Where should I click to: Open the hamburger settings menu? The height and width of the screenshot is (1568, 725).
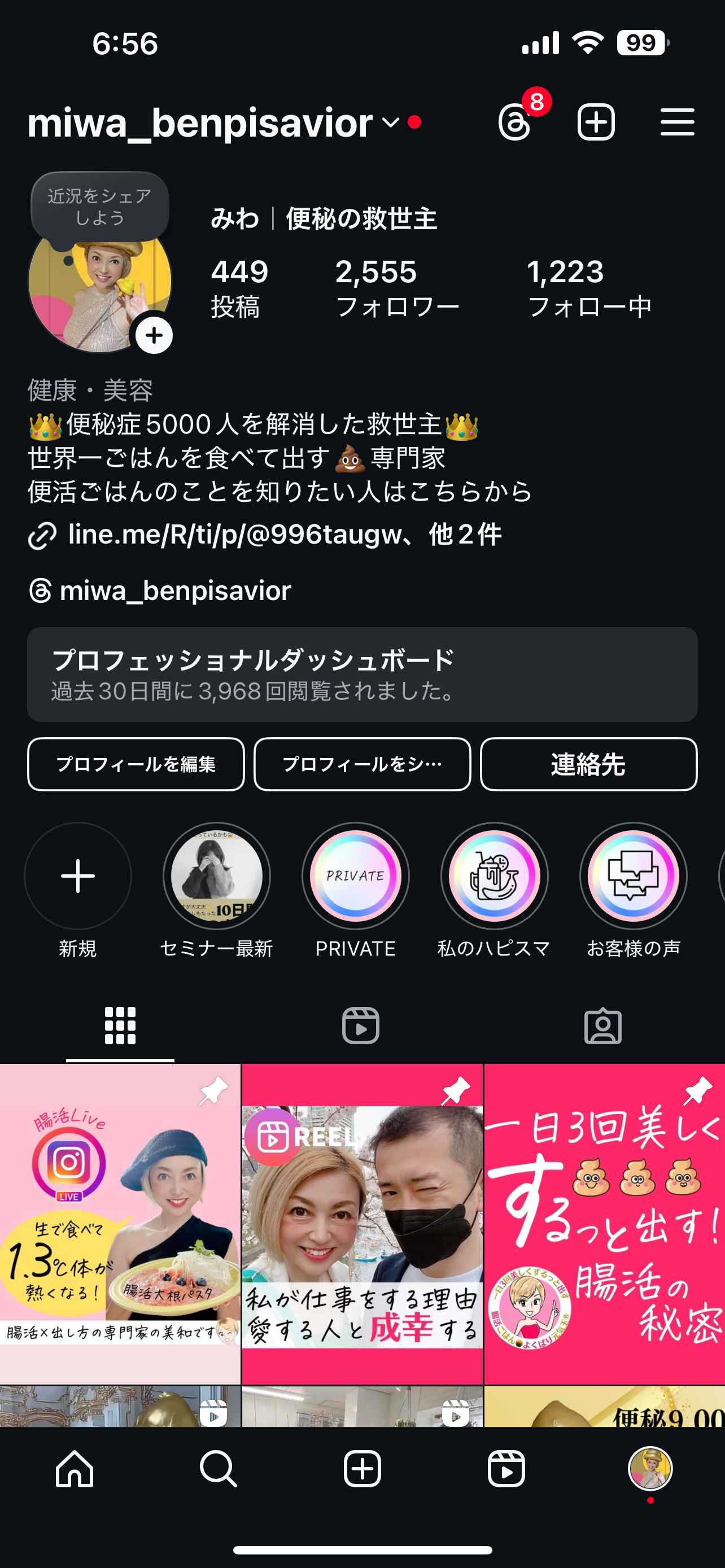pyautogui.click(x=677, y=122)
